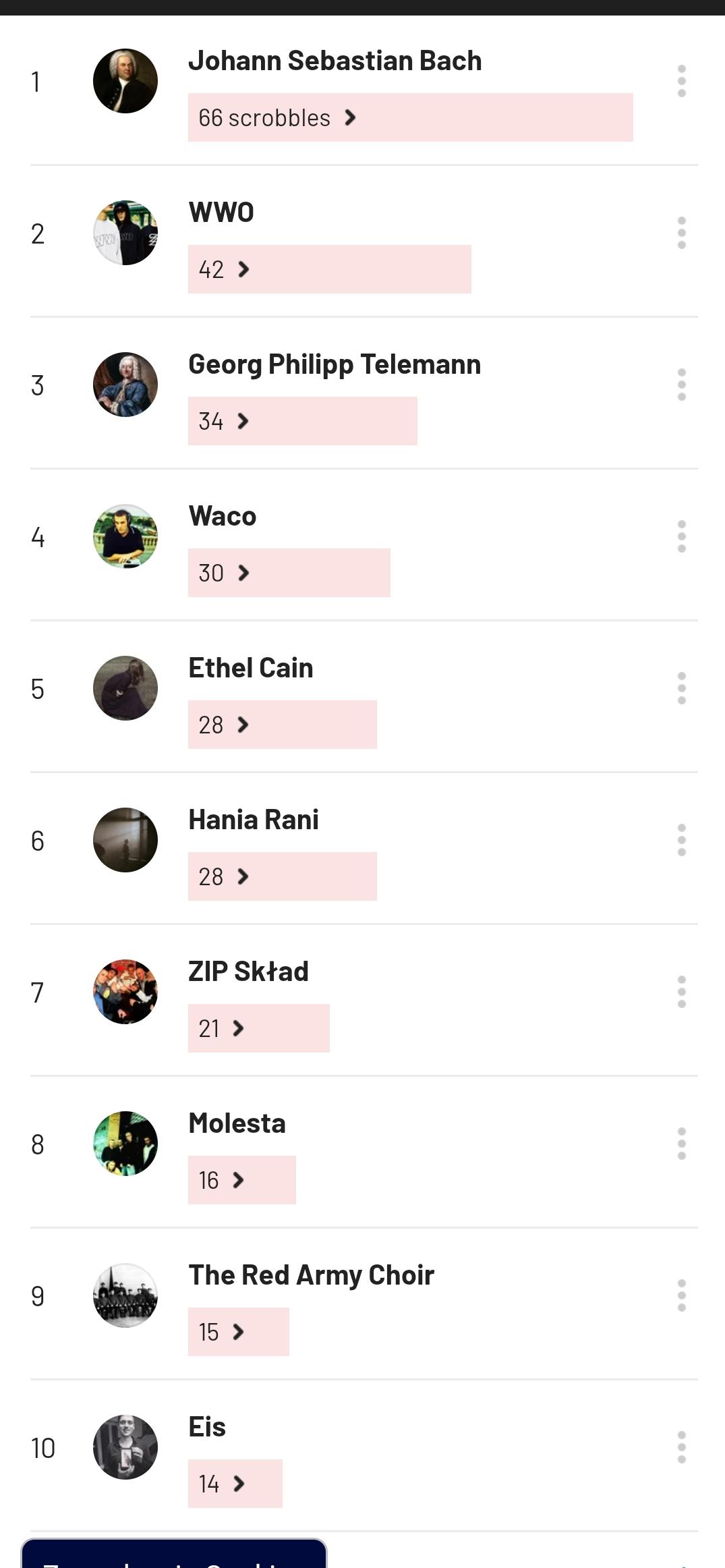
Task: Open Waco artist page
Action: pyautogui.click(x=223, y=516)
